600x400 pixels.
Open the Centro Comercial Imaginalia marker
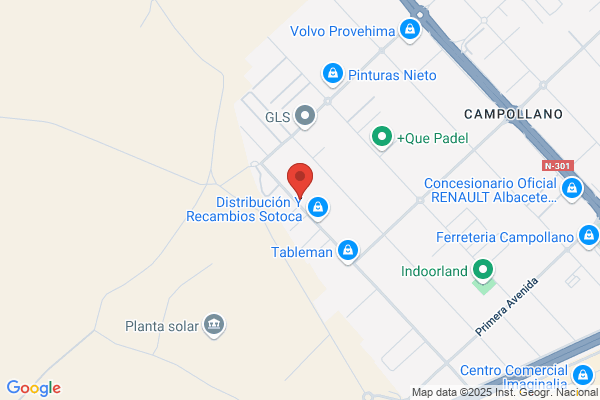583,376
